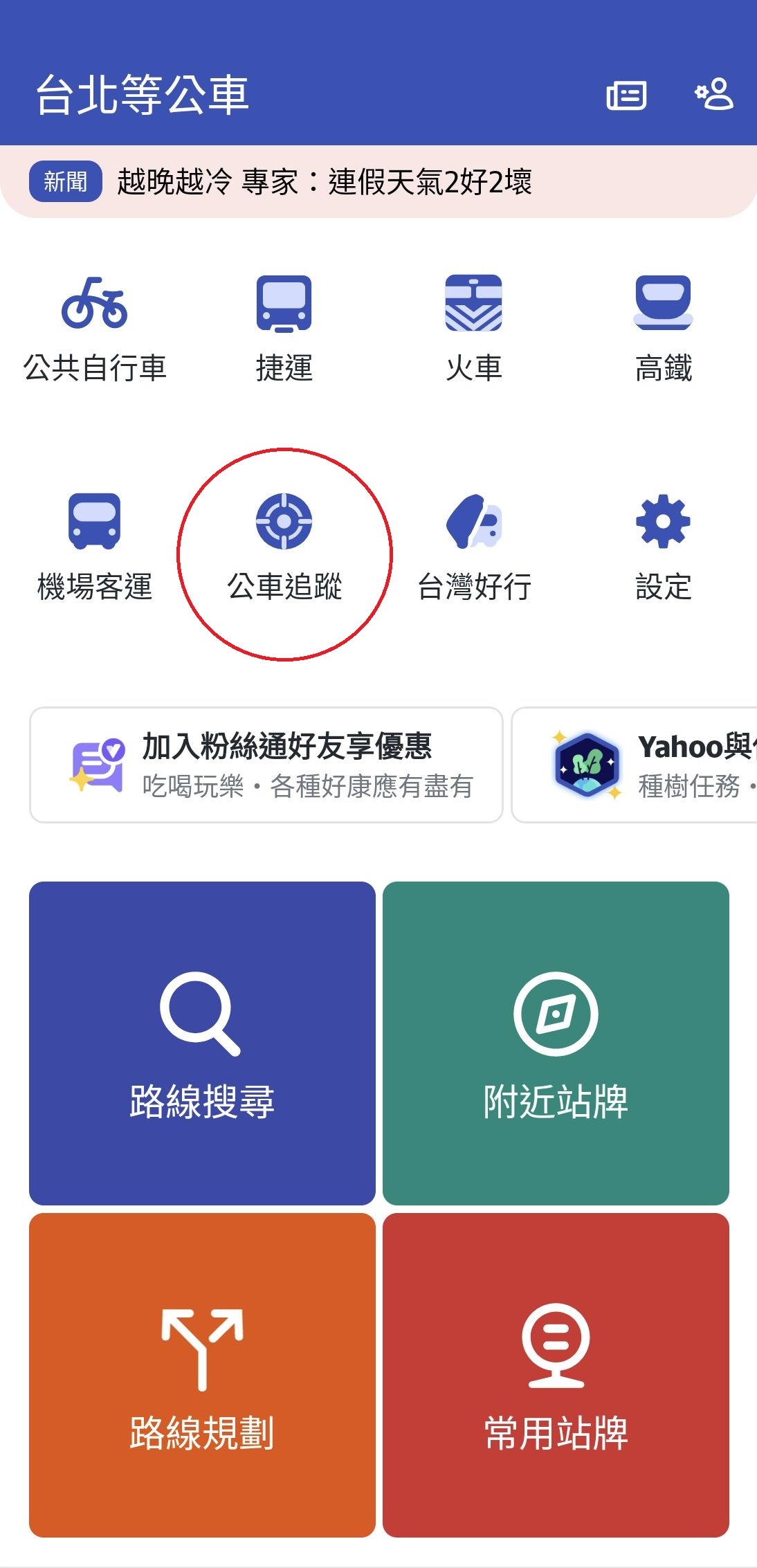Open 路線規劃 route planning tile
This screenshot has height=1568, width=757.
click(202, 1375)
